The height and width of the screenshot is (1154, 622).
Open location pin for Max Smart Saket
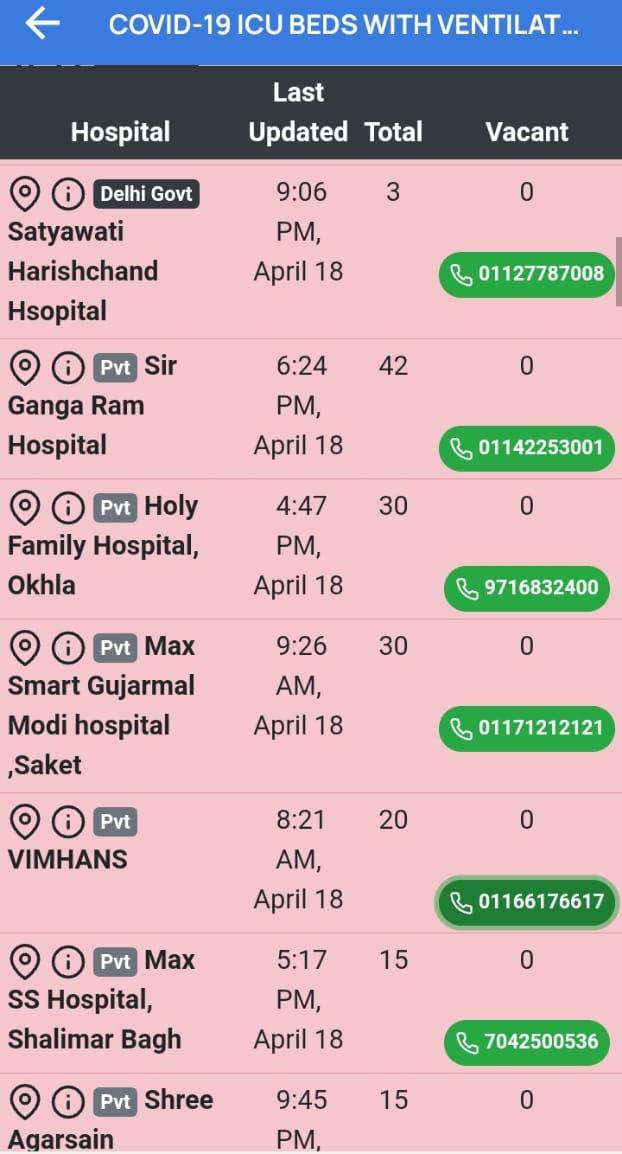[x=24, y=647]
